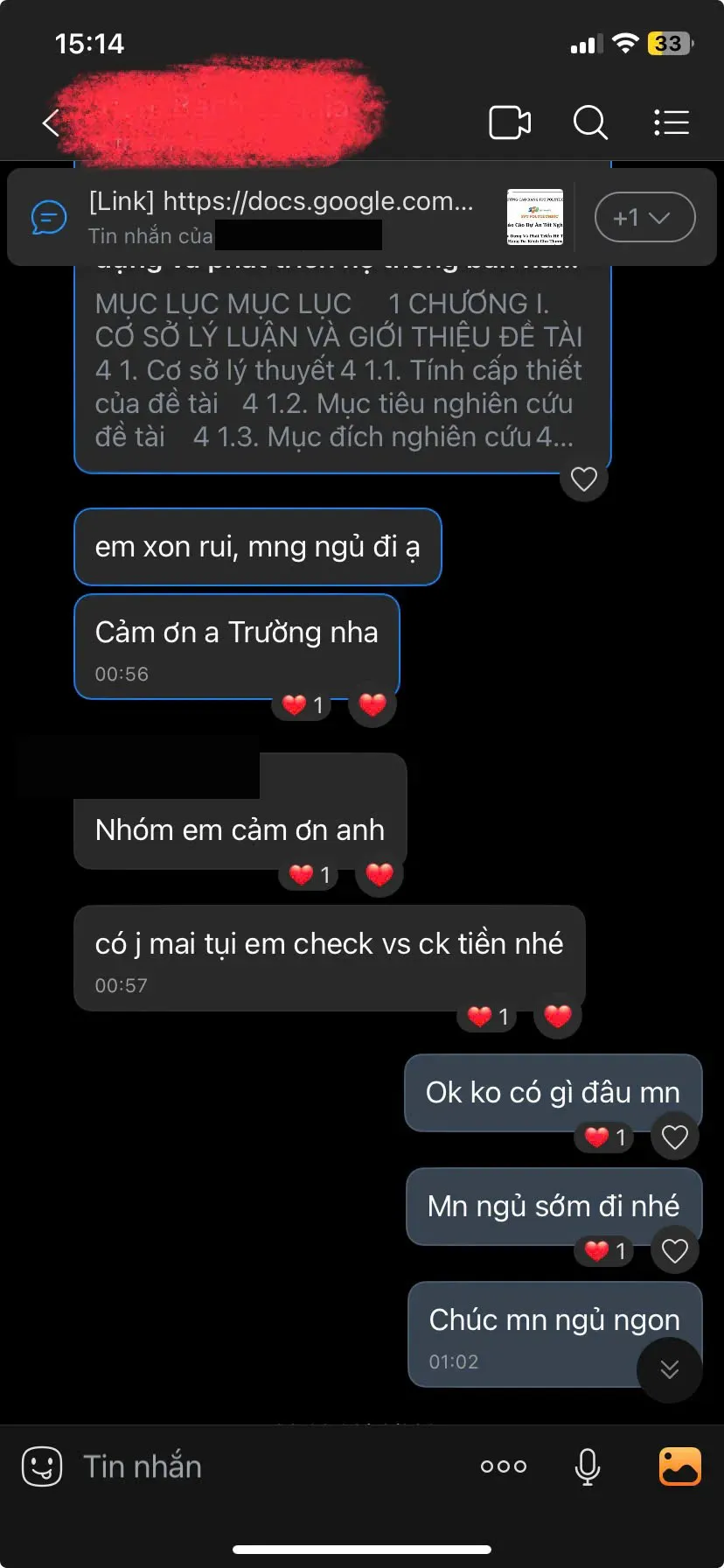Expand the +1 pinned messages dropdown
The height and width of the screenshot is (1568, 724).
pos(644,217)
